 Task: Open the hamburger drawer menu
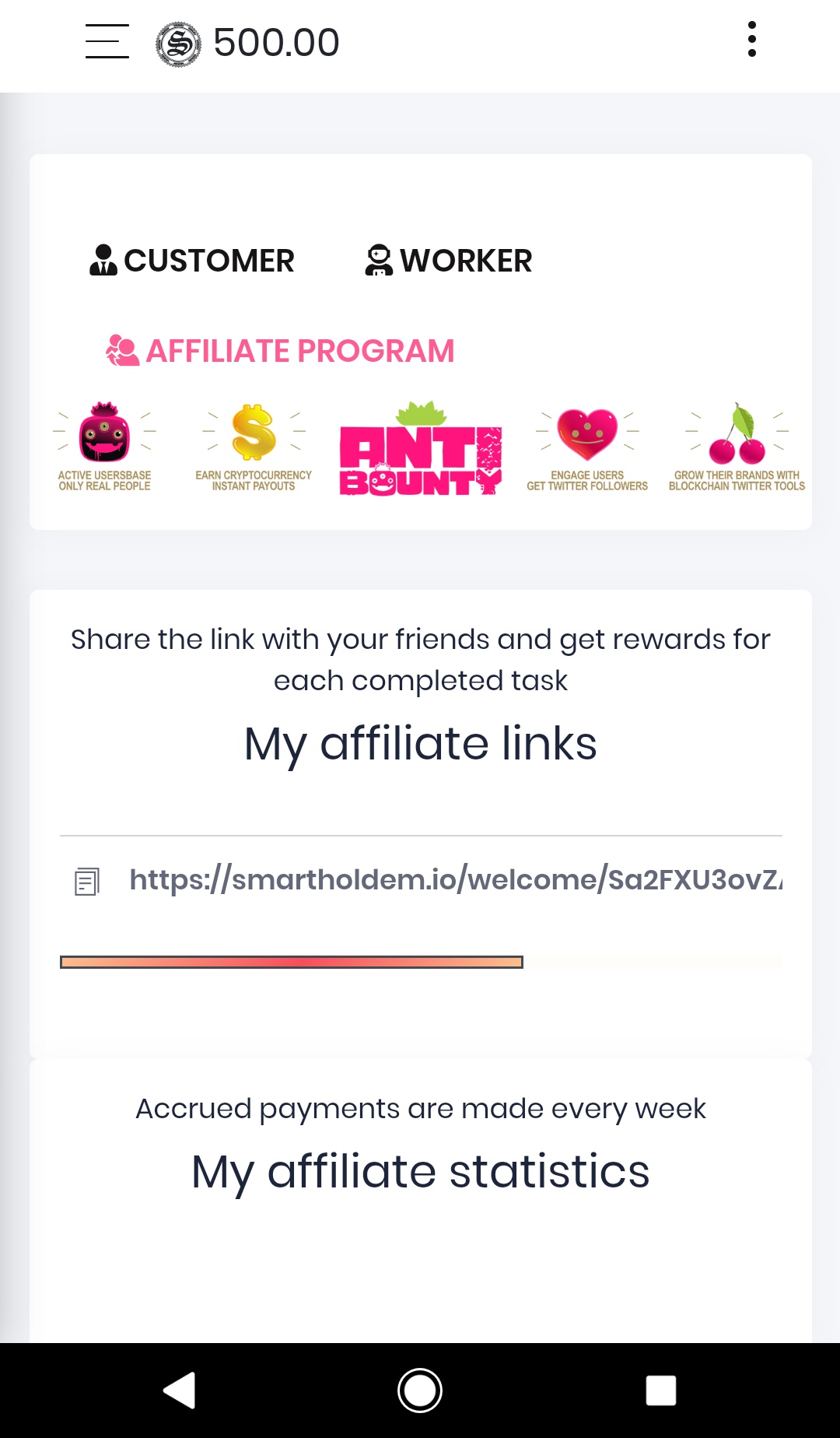coord(107,41)
